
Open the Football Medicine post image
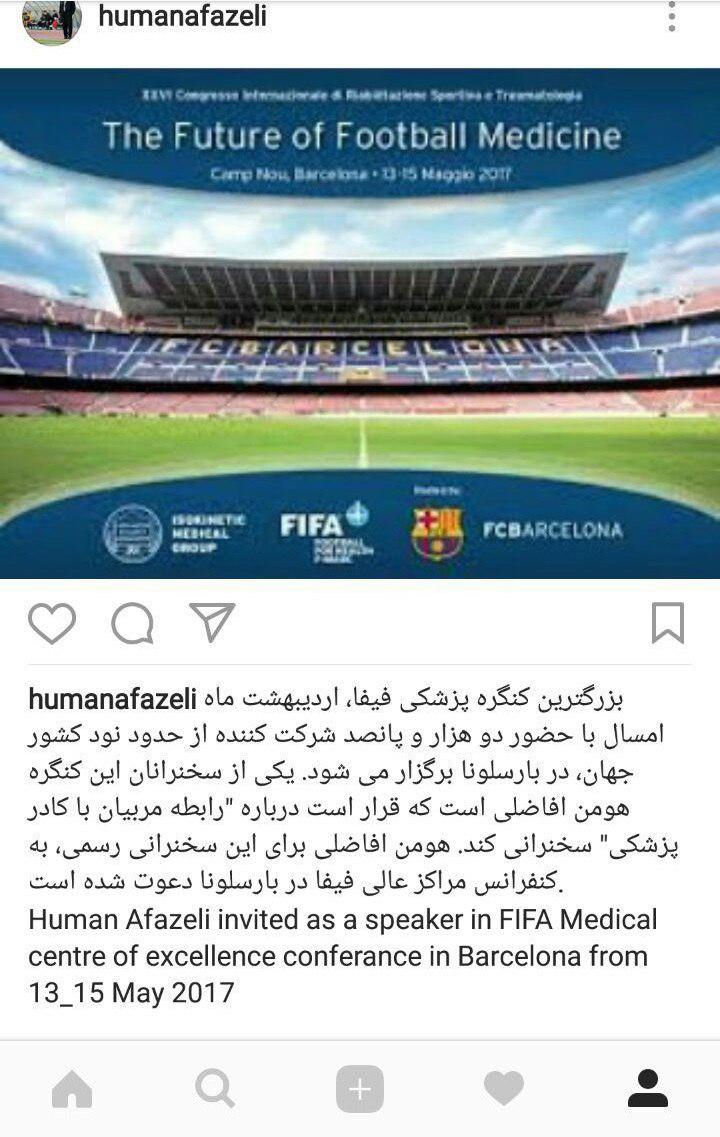[x=360, y=323]
